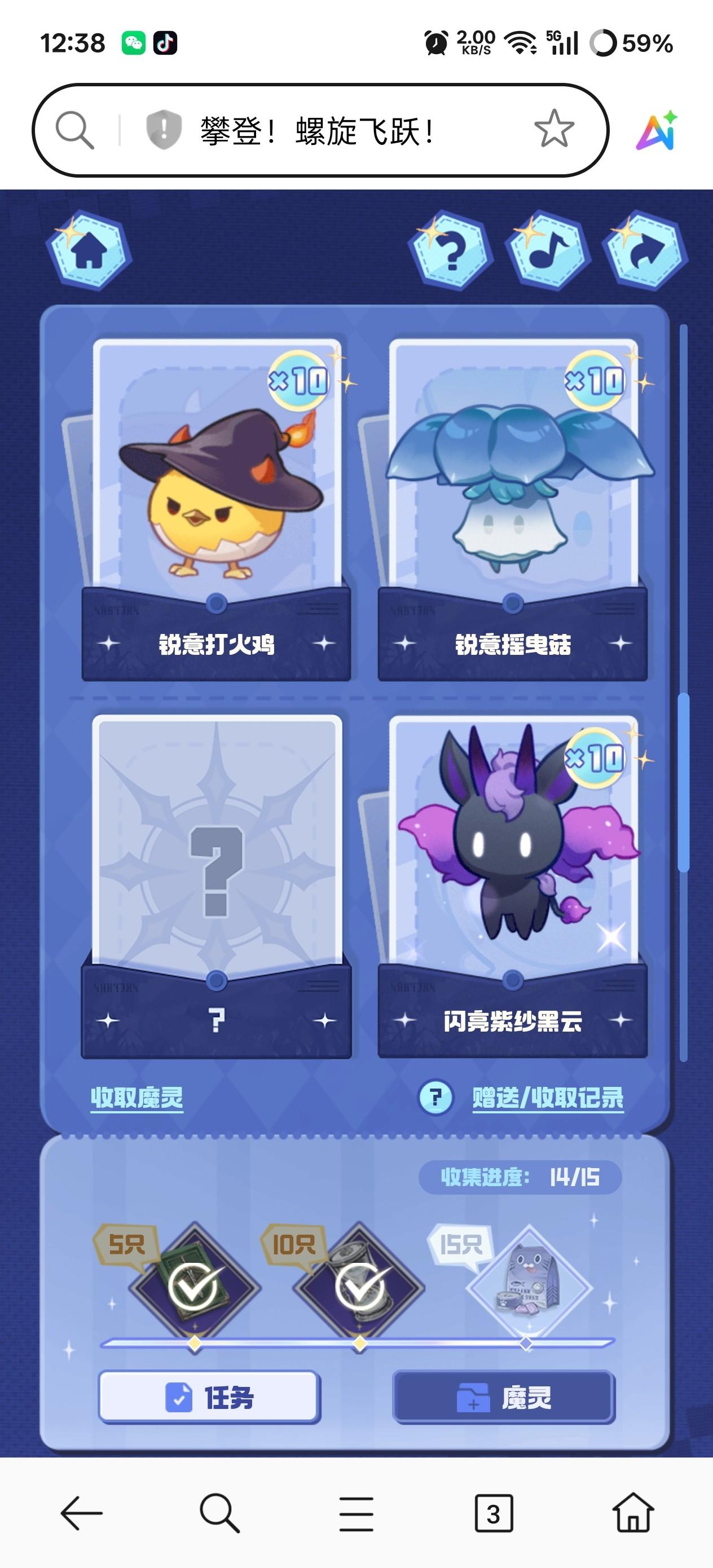
Task: Open the browser tabs switcher showing 3
Action: click(x=494, y=1513)
